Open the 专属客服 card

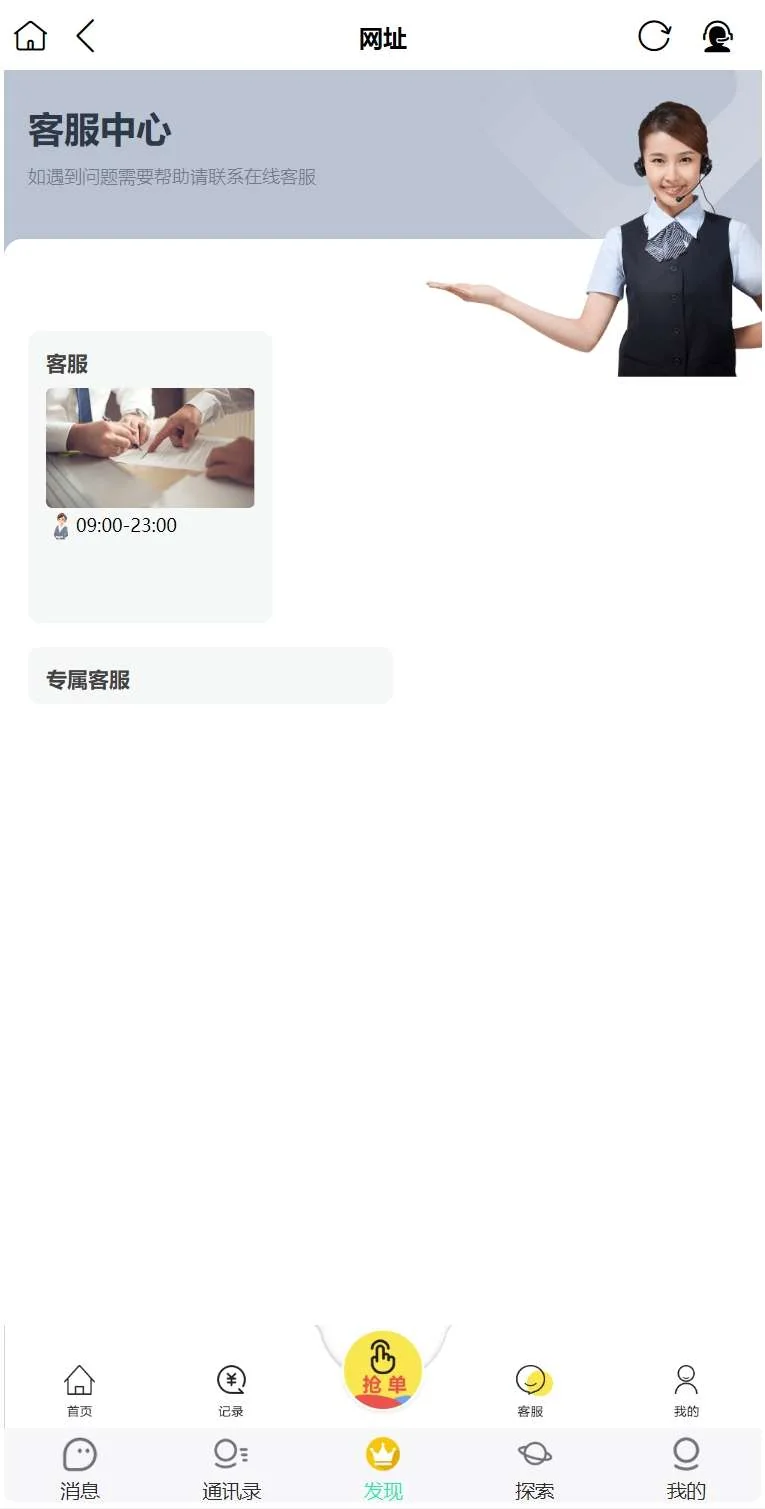(x=210, y=677)
